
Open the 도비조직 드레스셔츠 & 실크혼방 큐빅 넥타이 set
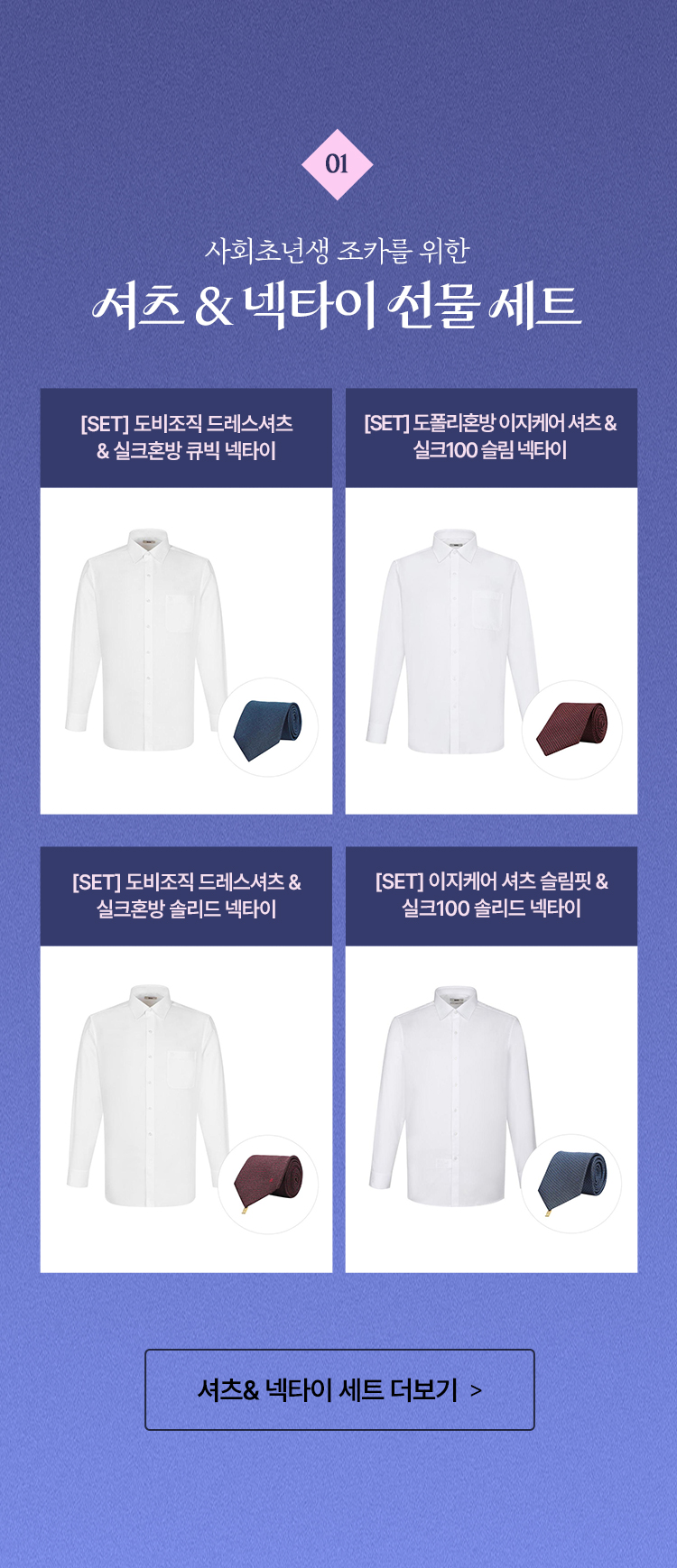pos(186,602)
